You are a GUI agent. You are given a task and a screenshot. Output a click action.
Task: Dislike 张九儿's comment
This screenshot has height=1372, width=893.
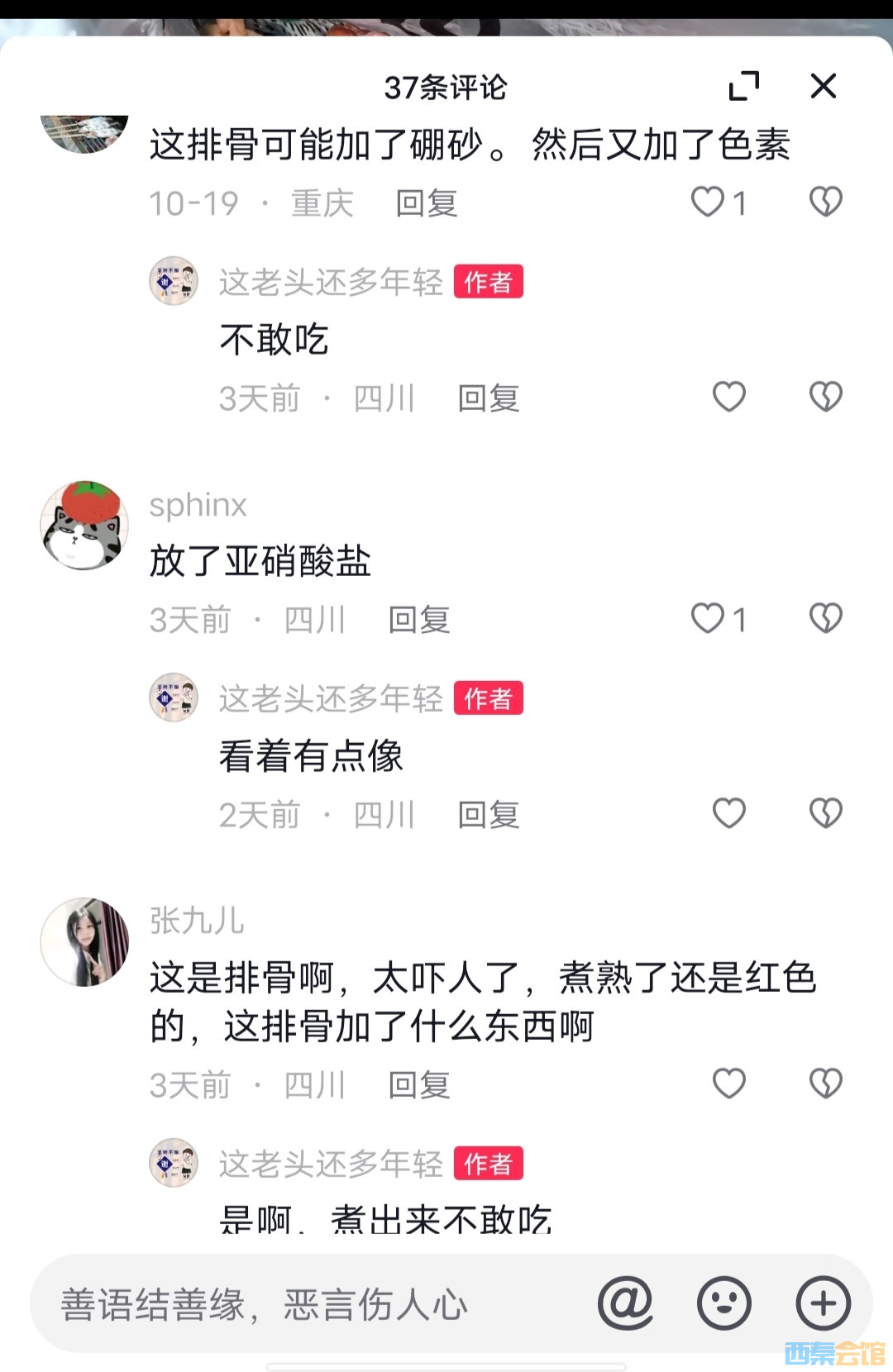point(825,1084)
